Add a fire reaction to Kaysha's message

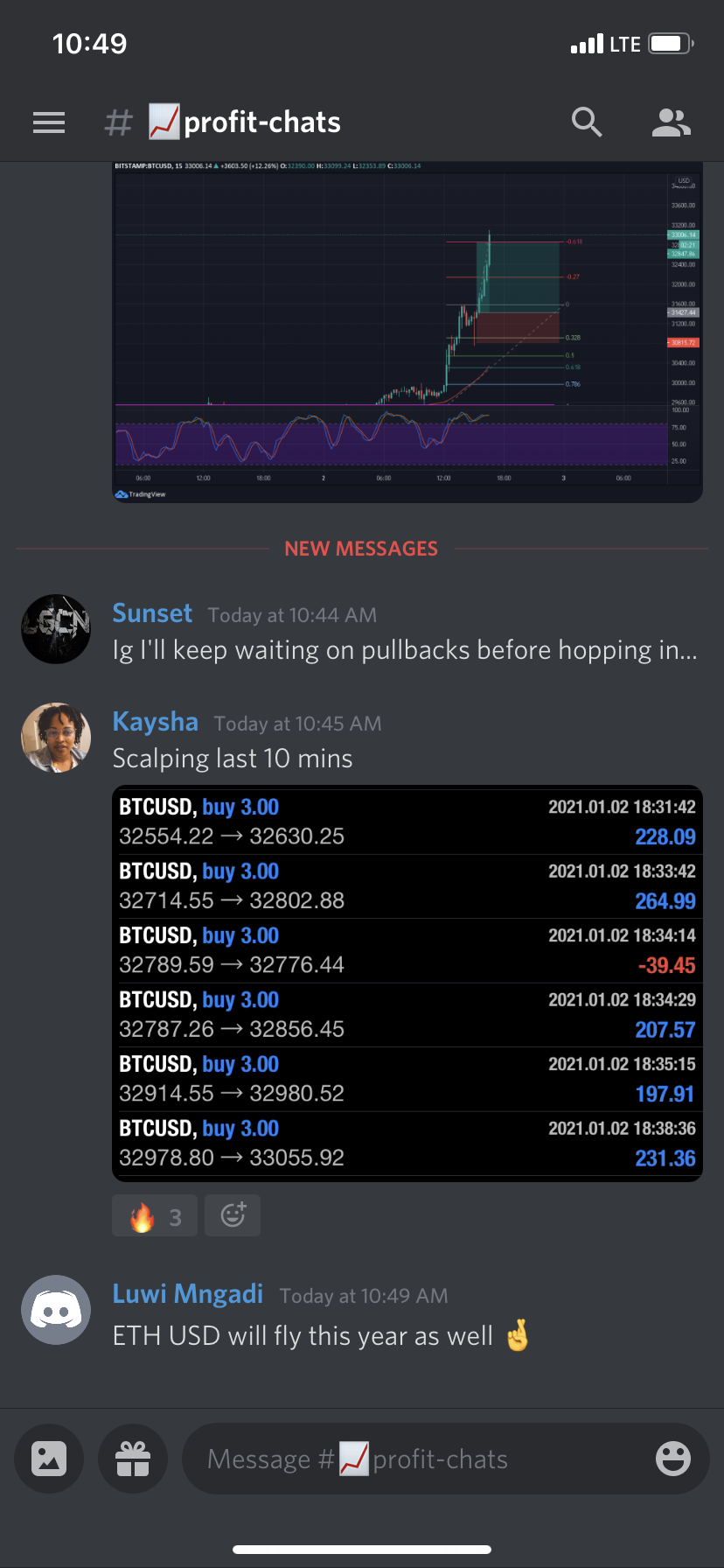[x=155, y=1216]
